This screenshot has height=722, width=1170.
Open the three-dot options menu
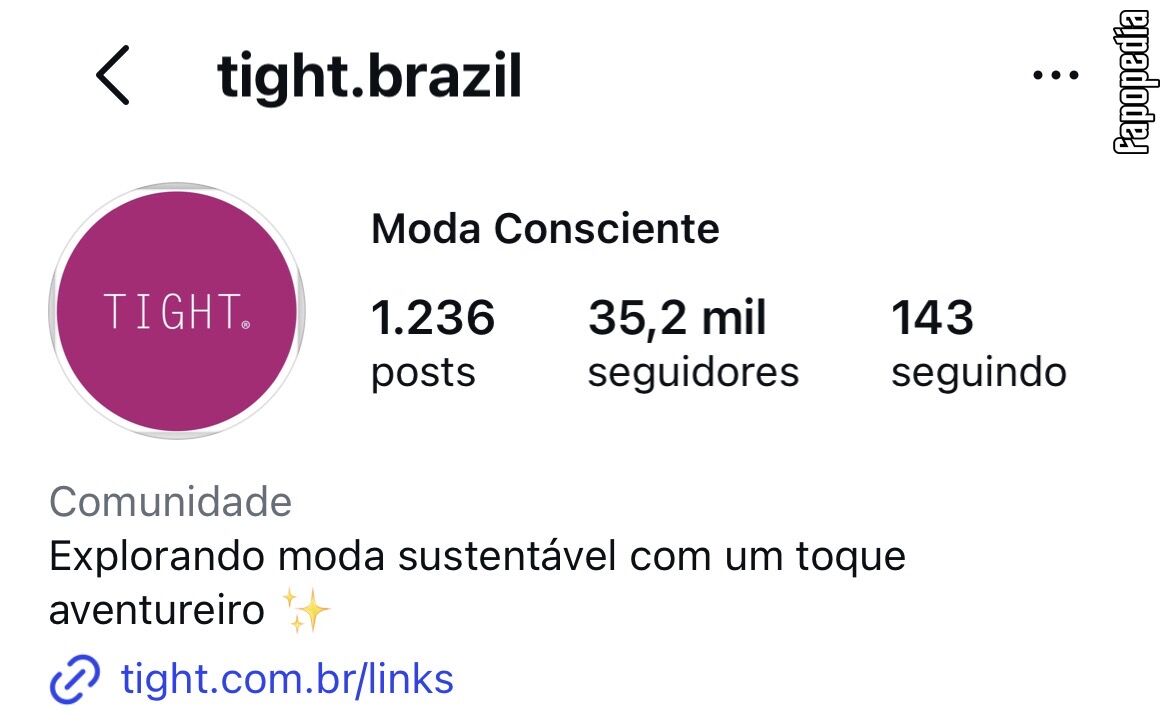[x=1055, y=75]
